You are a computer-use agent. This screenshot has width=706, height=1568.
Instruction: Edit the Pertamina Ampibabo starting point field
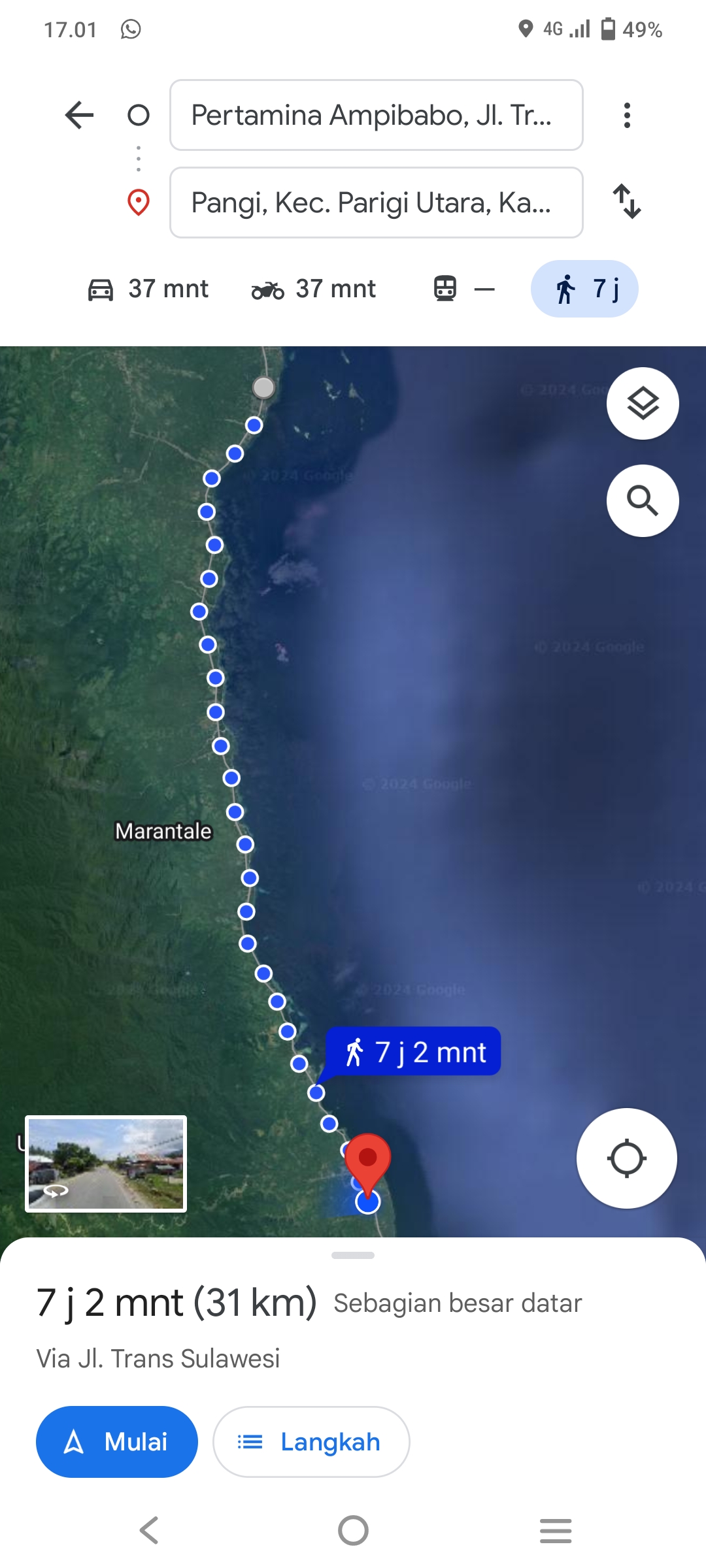[x=376, y=115]
